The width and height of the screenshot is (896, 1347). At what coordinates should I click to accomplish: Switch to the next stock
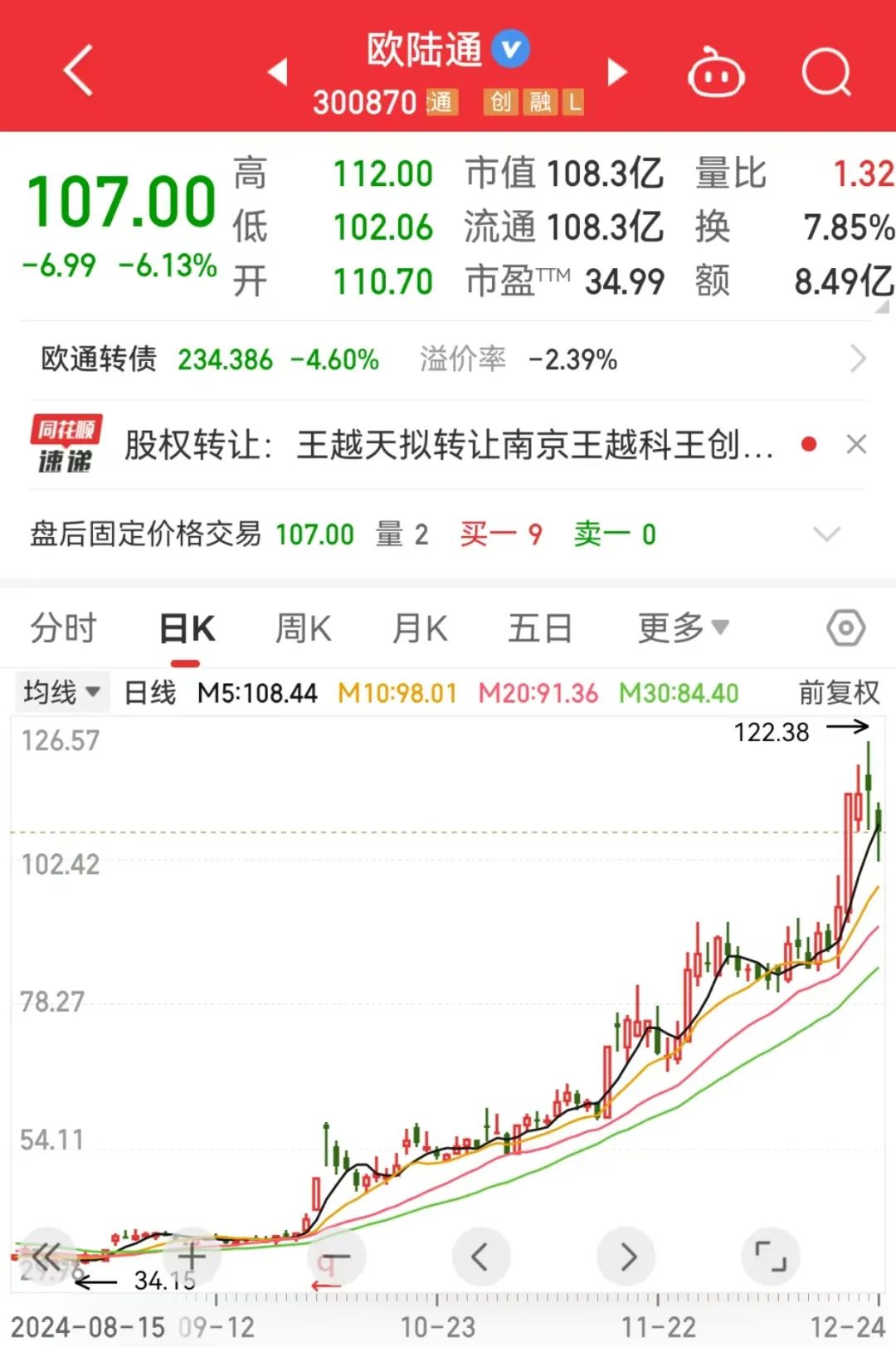tap(616, 72)
